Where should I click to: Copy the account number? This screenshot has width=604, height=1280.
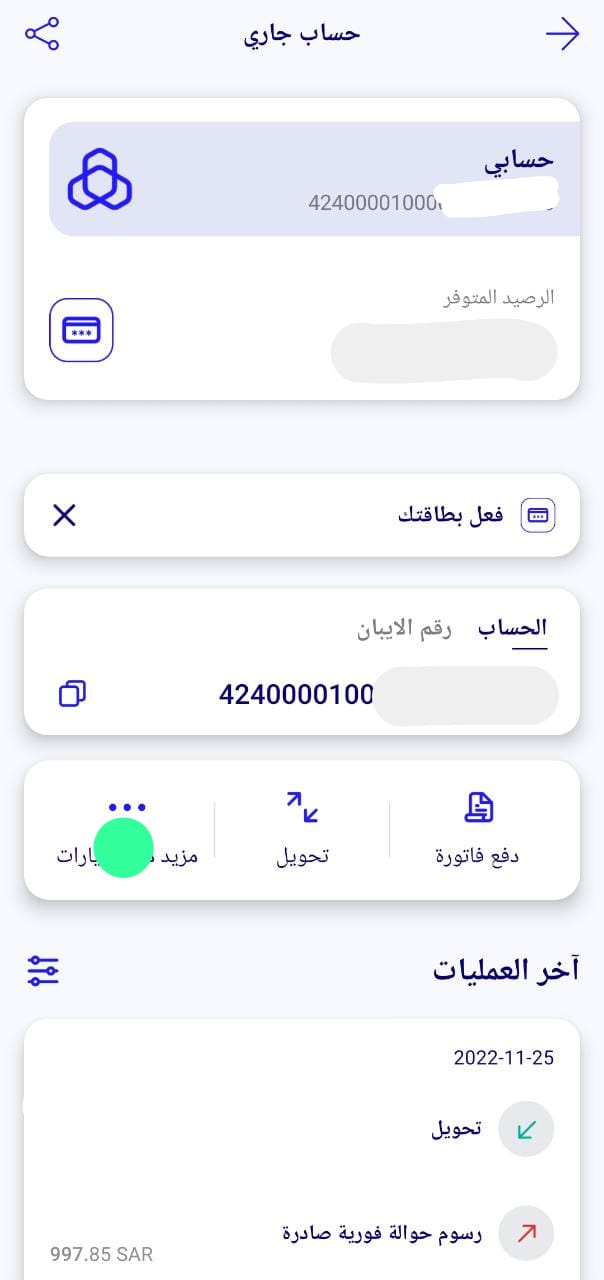click(x=72, y=693)
